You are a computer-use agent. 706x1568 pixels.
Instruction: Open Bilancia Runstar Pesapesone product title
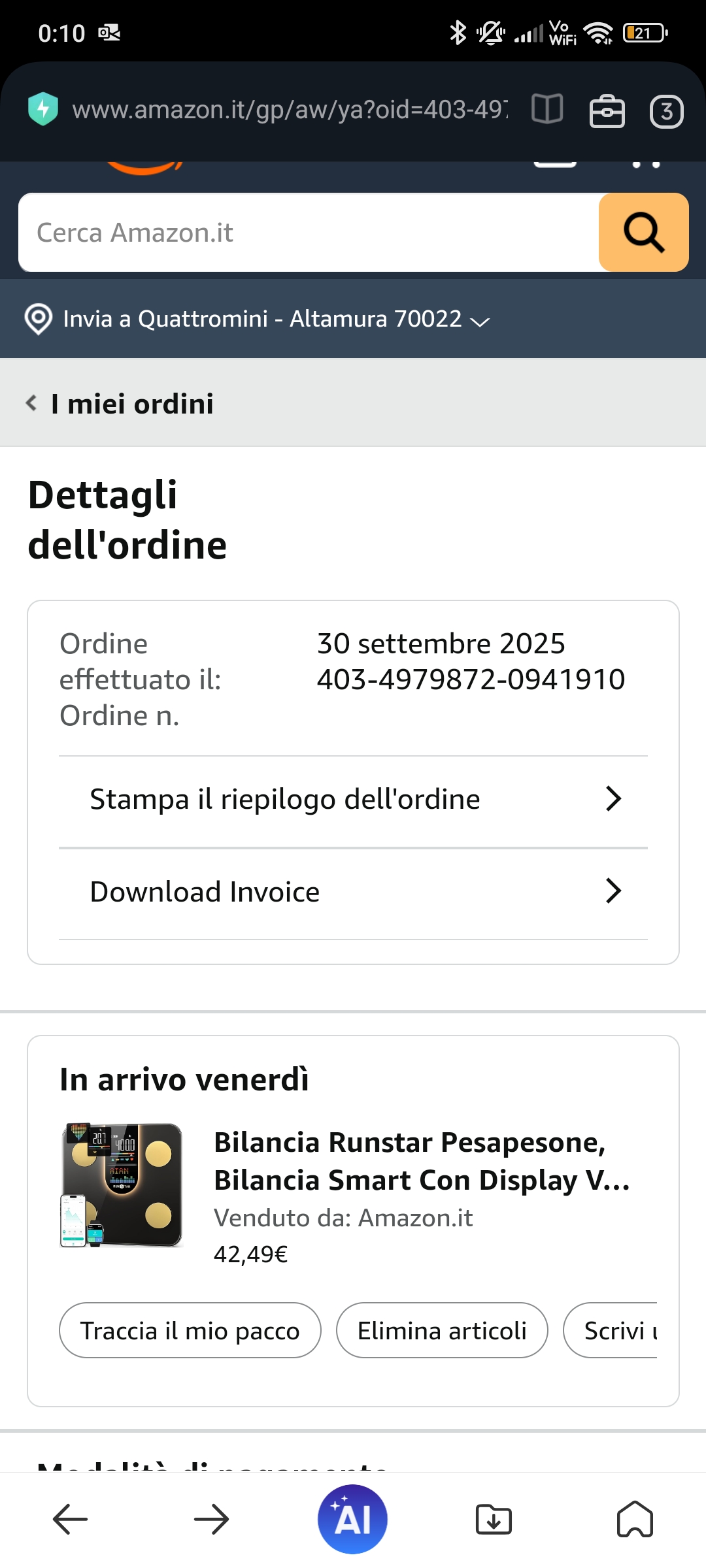[x=421, y=1161]
